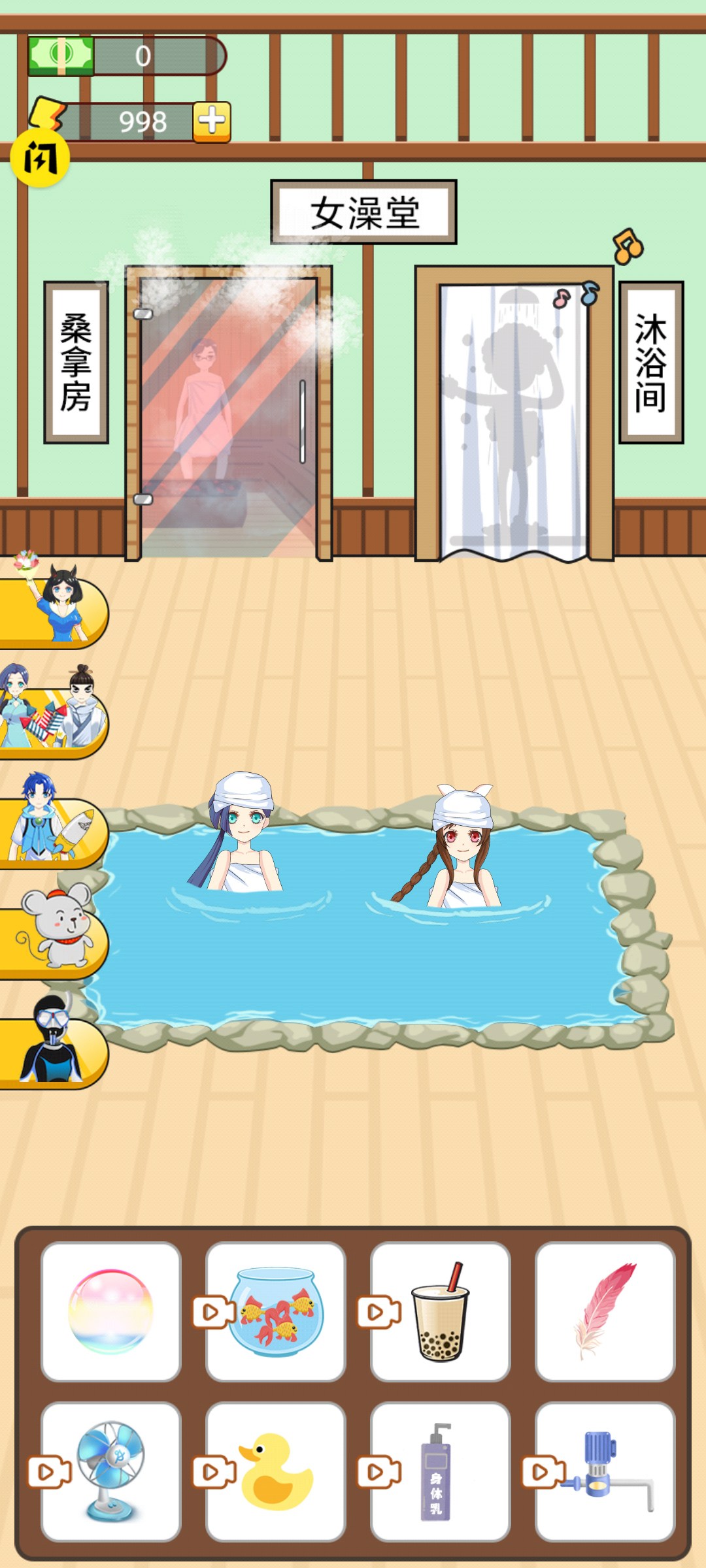Use the blue electric fan item

tap(110, 1471)
